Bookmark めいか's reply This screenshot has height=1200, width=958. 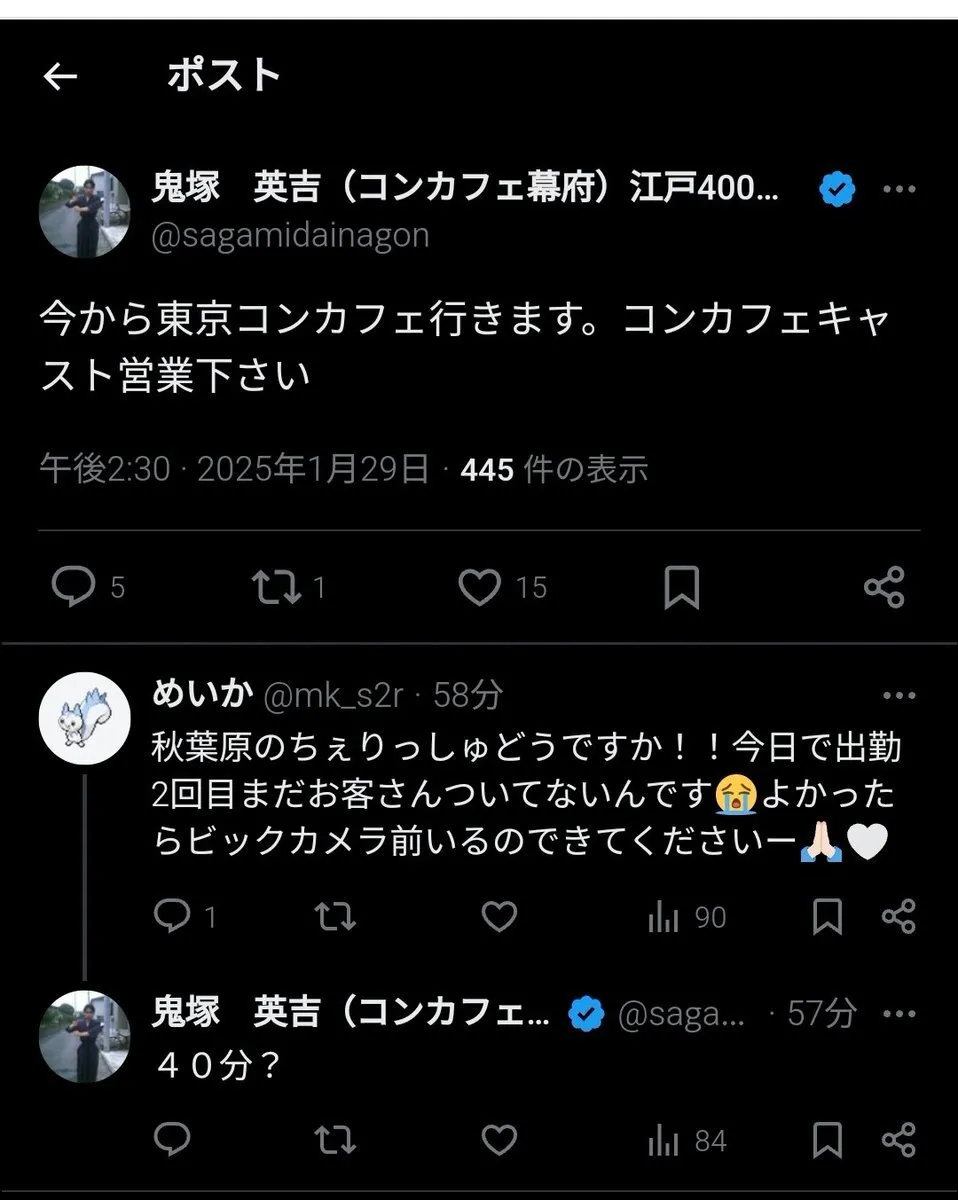click(x=827, y=916)
